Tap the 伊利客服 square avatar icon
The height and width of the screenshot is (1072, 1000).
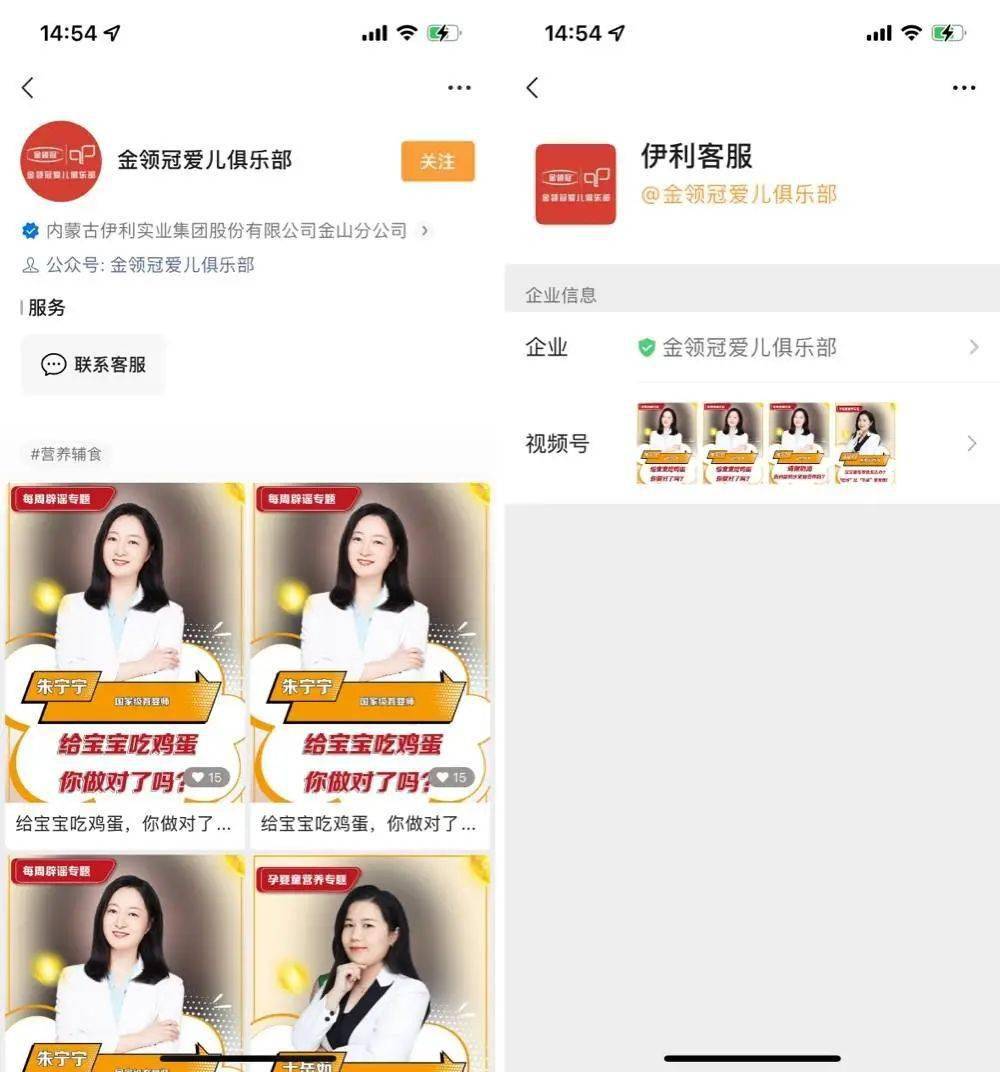click(x=575, y=171)
